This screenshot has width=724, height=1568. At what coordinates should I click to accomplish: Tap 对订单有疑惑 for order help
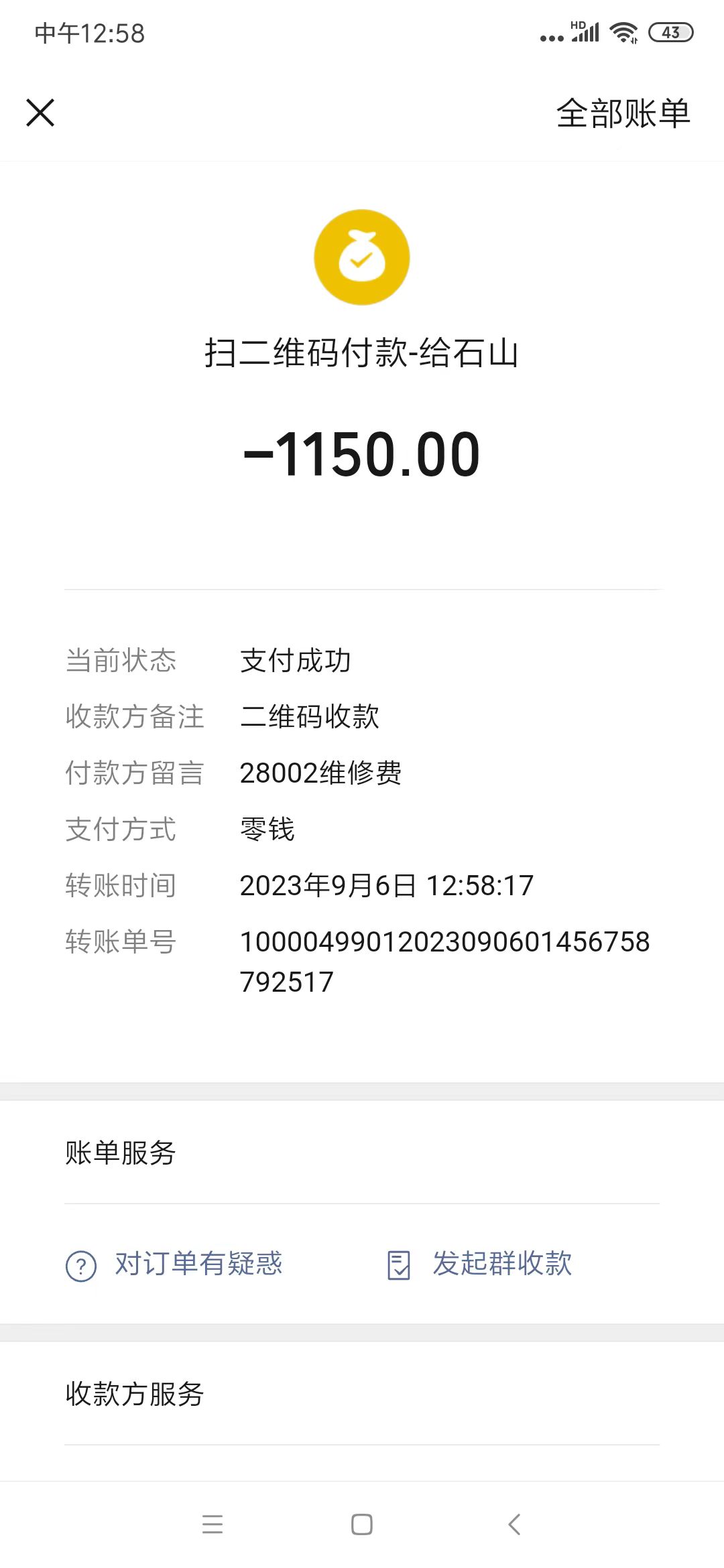click(174, 1264)
